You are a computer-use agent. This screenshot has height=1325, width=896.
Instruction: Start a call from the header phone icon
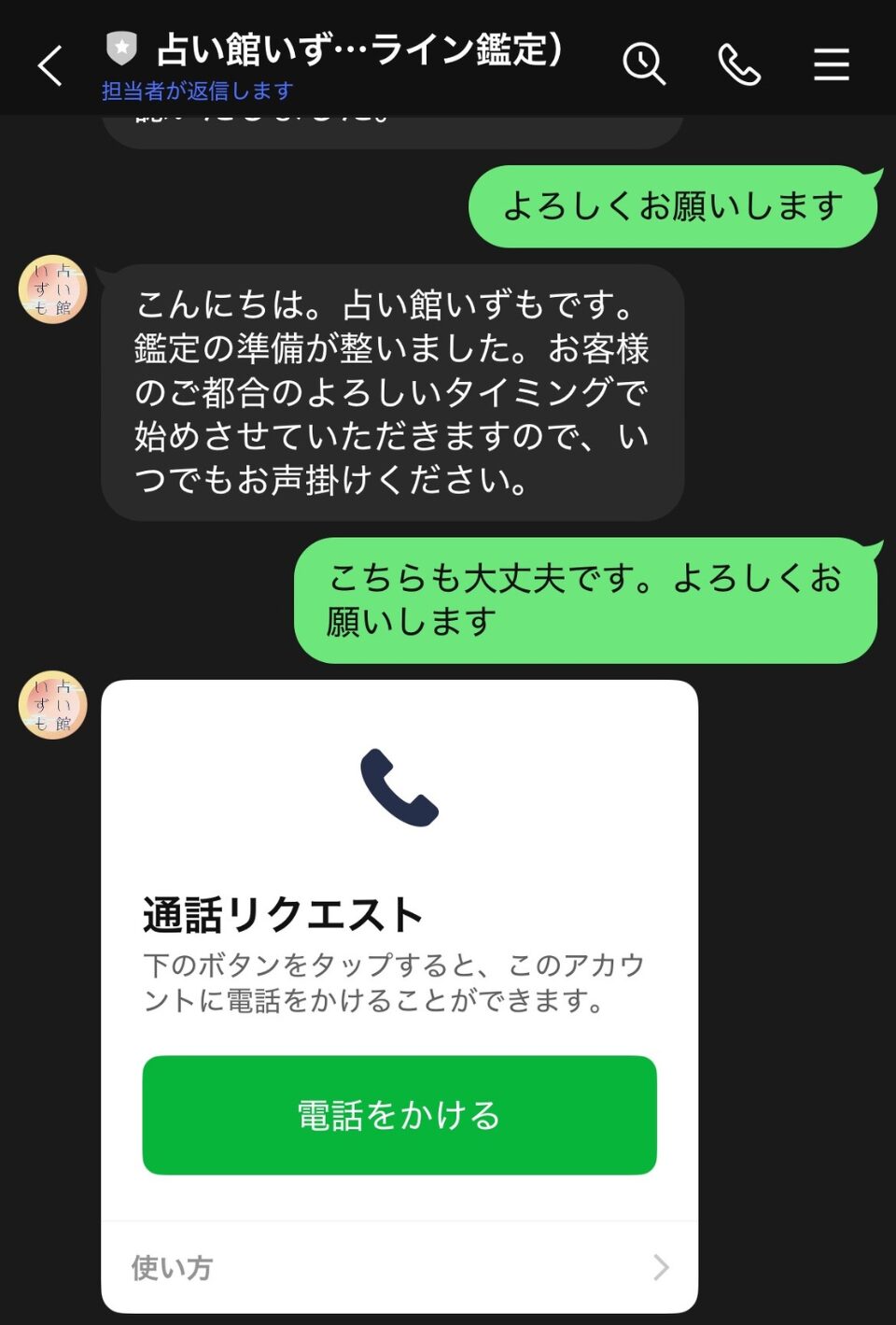point(739,64)
